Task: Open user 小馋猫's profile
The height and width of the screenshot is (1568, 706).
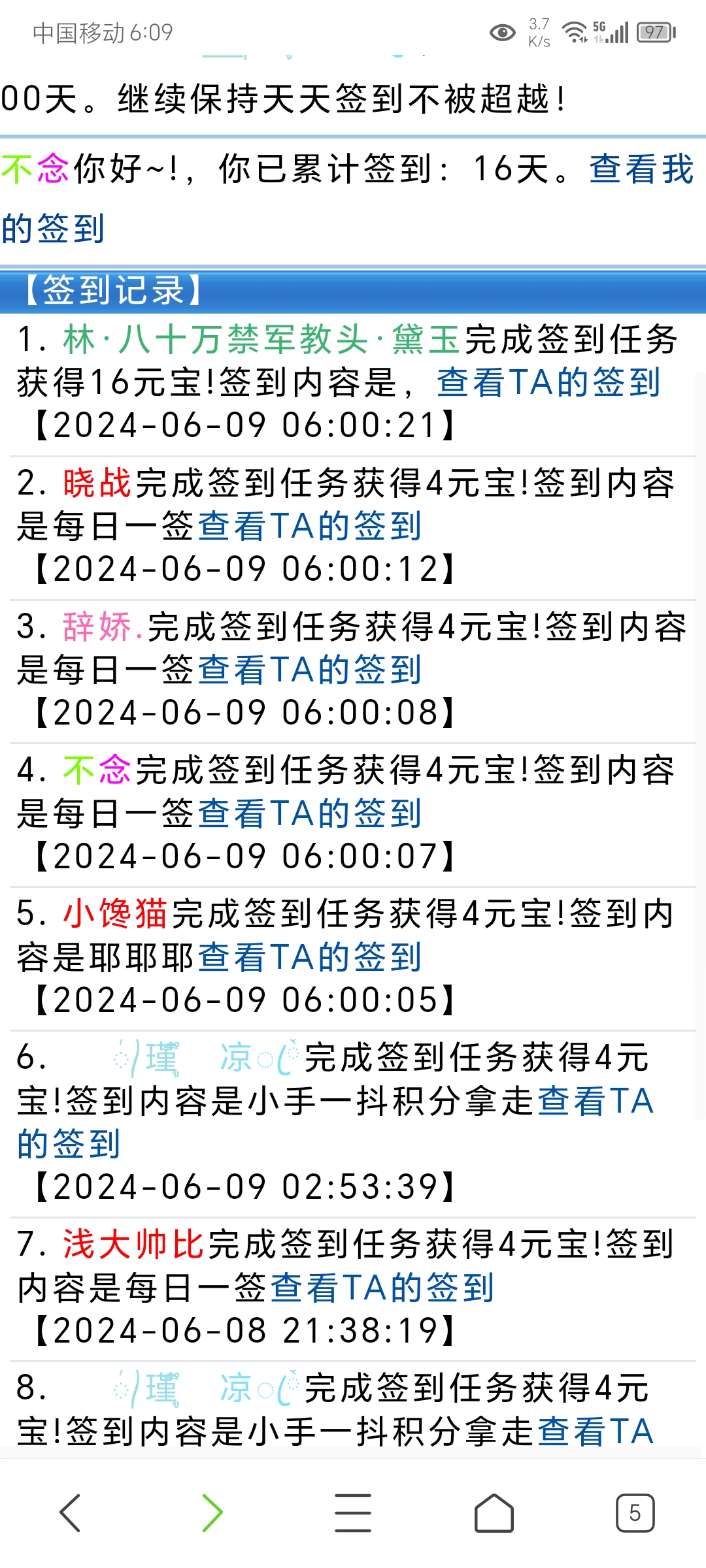Action: (x=116, y=914)
